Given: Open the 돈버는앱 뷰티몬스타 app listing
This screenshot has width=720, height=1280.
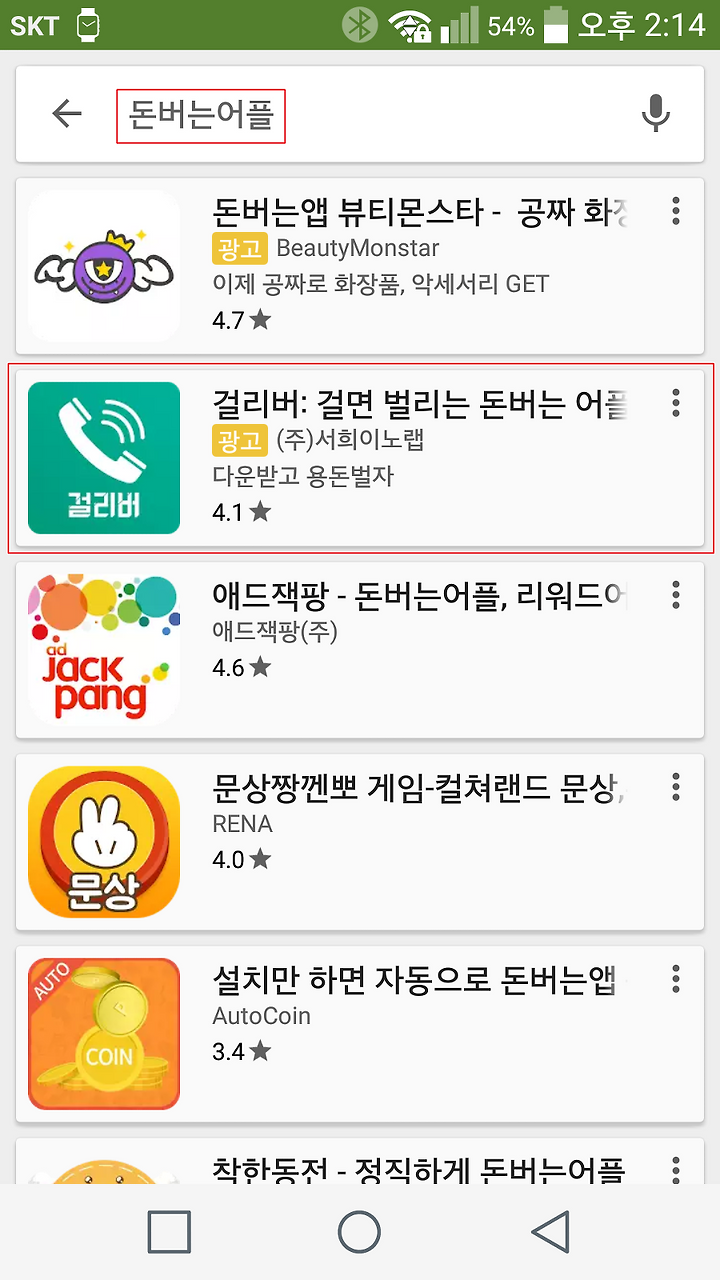Looking at the screenshot, I should [360, 266].
